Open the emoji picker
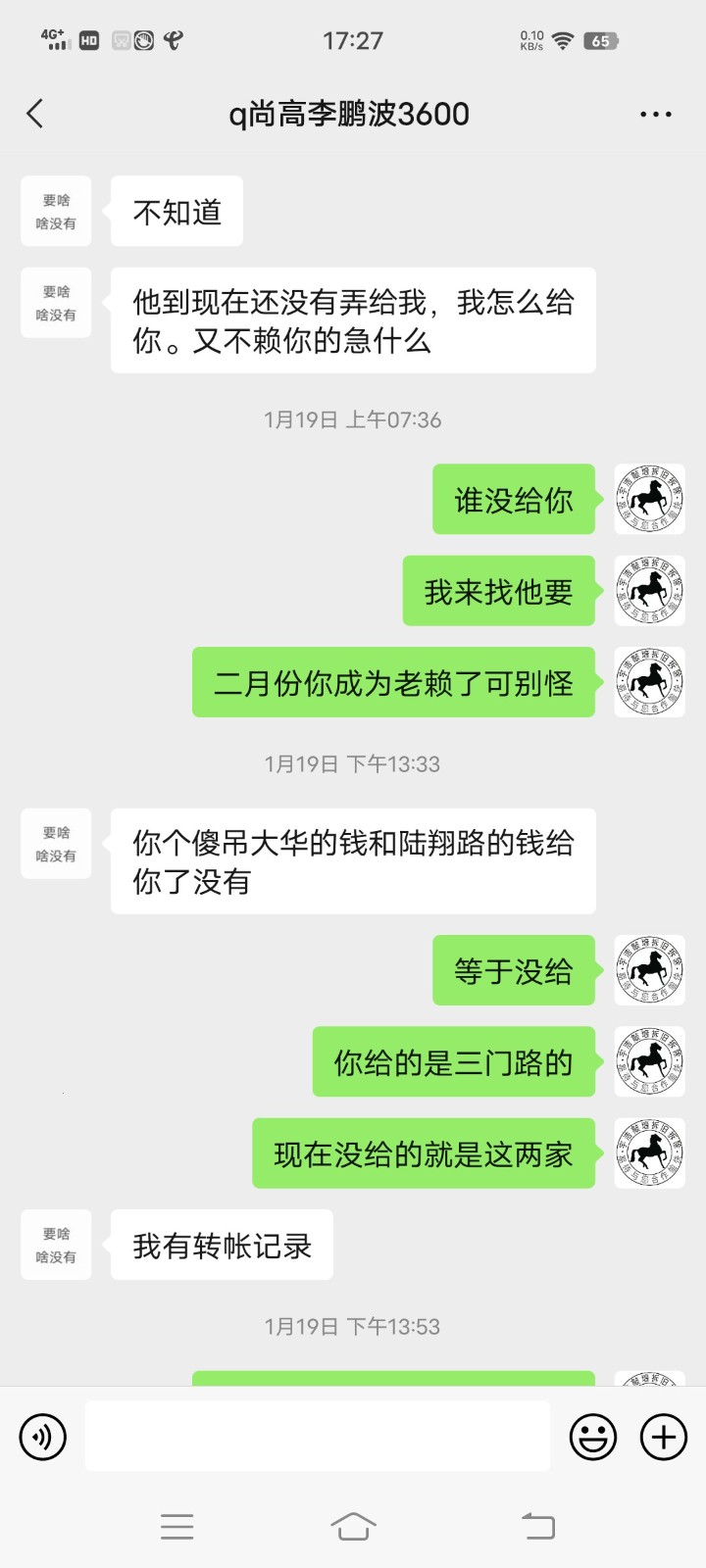 (x=593, y=1437)
